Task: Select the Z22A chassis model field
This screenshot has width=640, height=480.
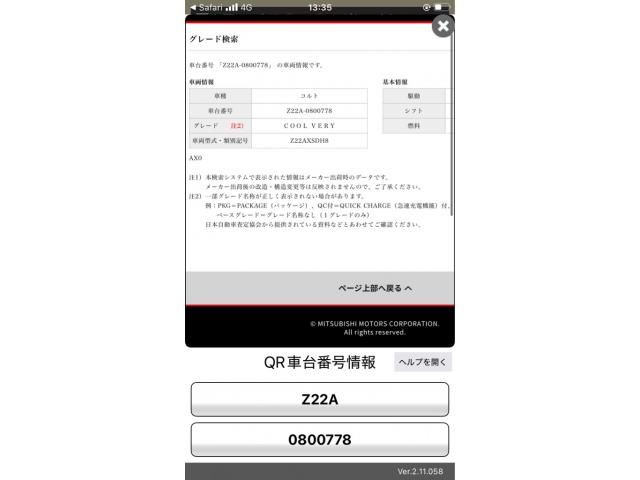Action: 320,399
